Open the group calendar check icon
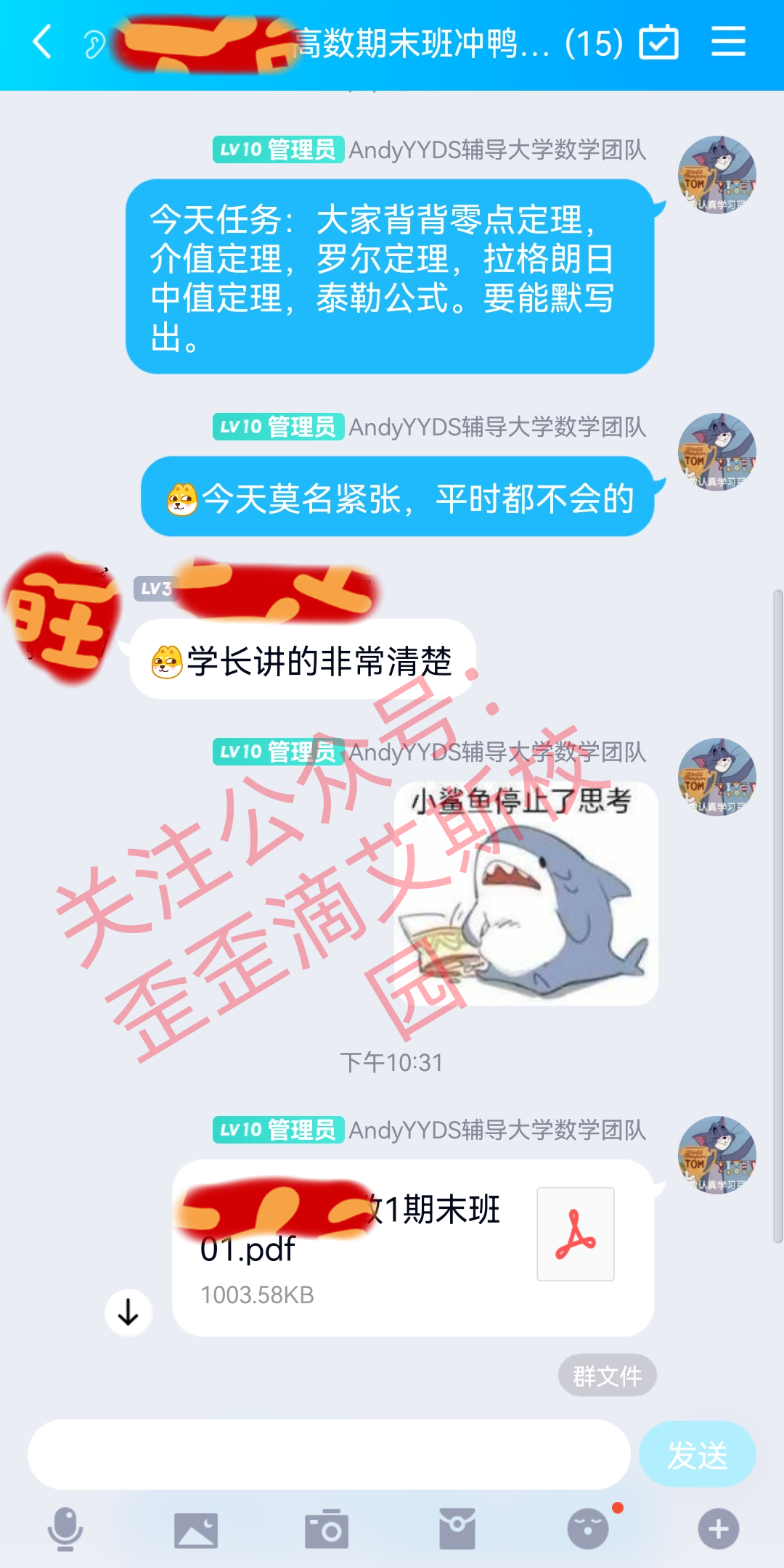 pyautogui.click(x=658, y=42)
